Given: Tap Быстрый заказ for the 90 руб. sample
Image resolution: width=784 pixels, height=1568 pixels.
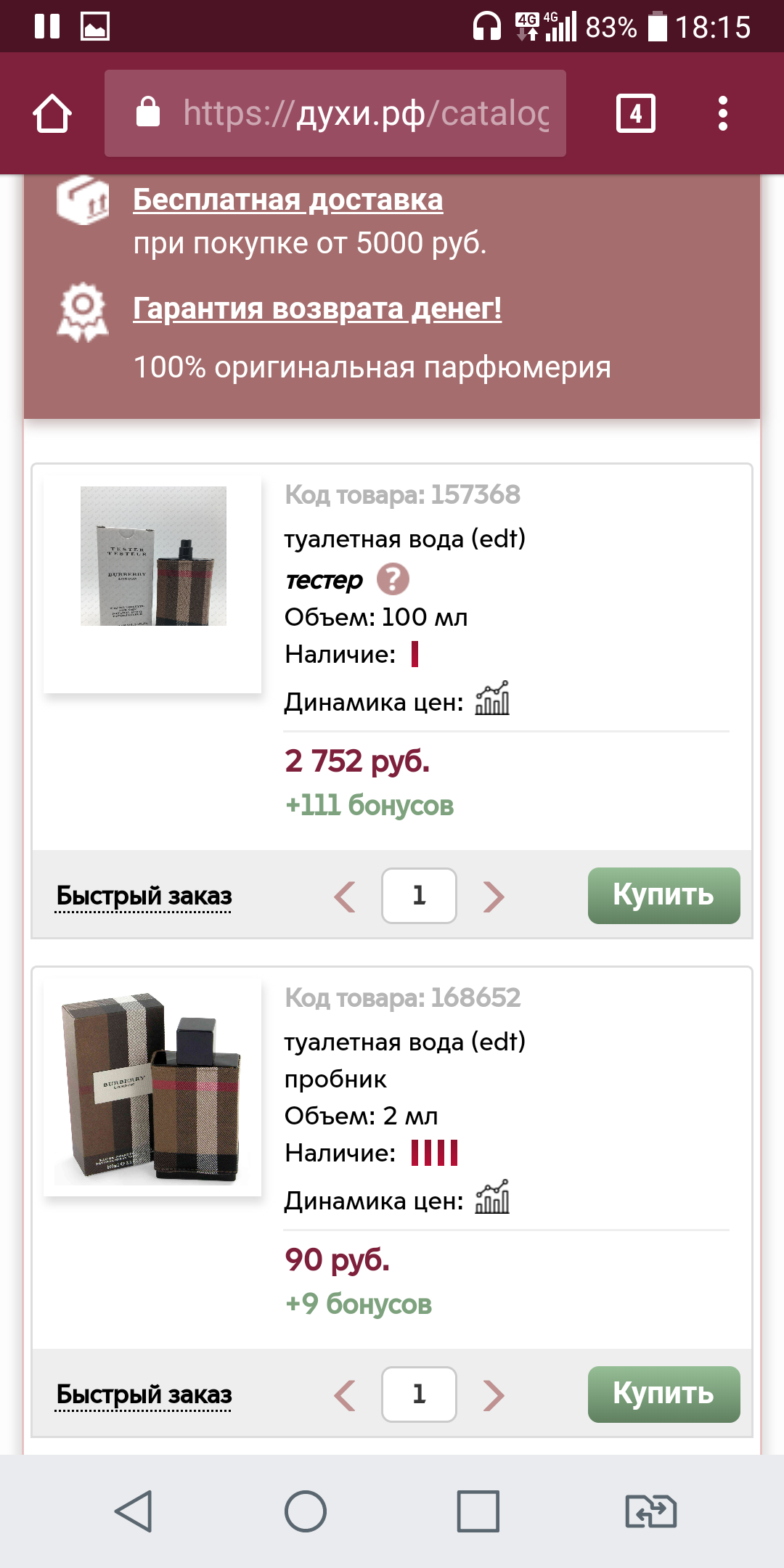Looking at the screenshot, I should (x=144, y=1395).
